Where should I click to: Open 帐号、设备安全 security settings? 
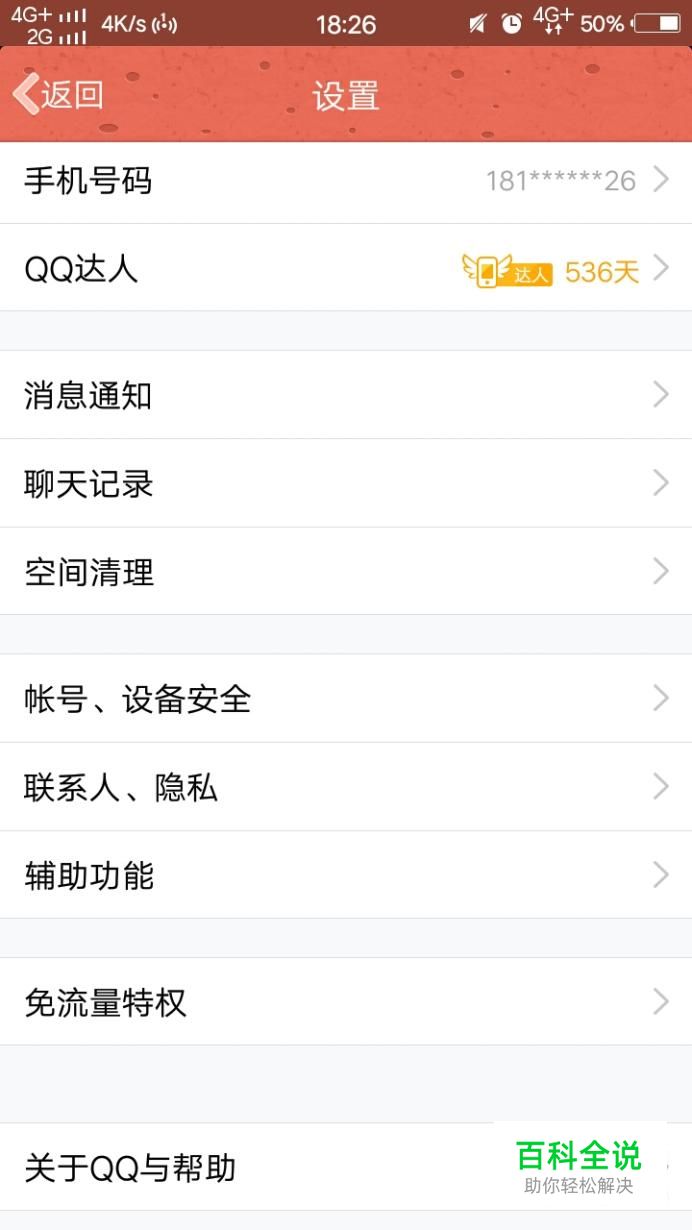point(345,699)
